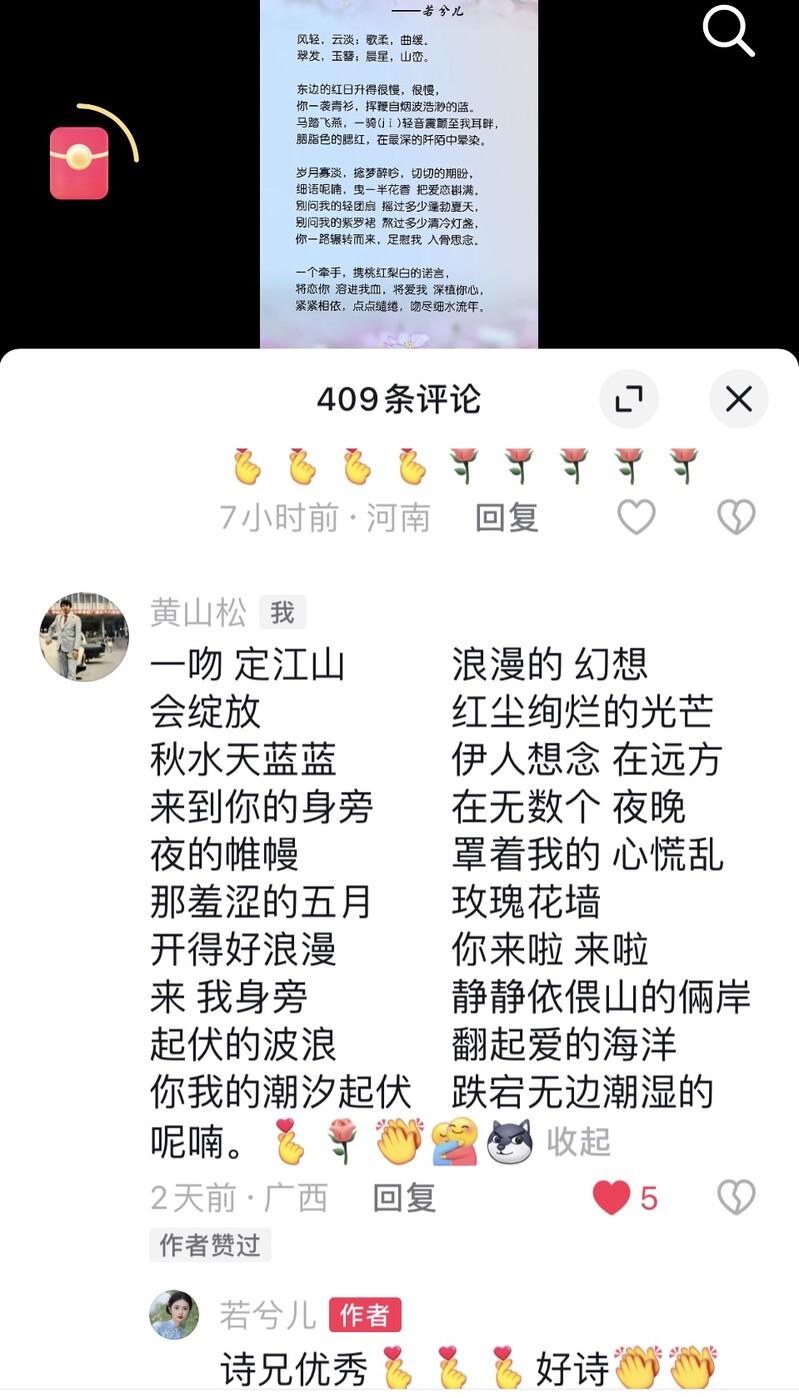Image resolution: width=799 pixels, height=1398 pixels.
Task: Reply to 黄山松's comment
Action: [x=405, y=1197]
